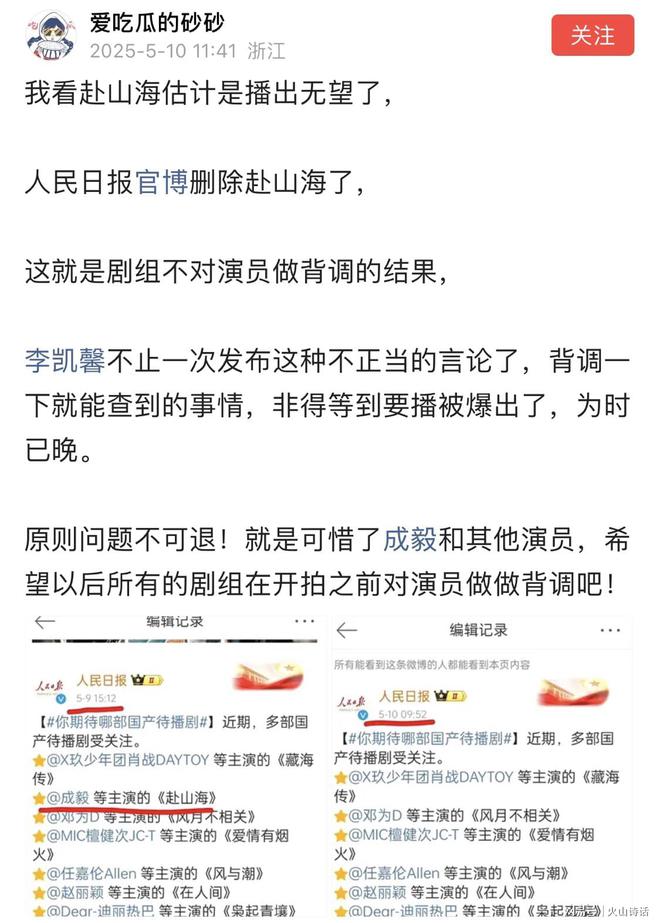Screen dimensions: 660x923
Task: Open the 李凯馨 blue link
Action: [x=65, y=360]
